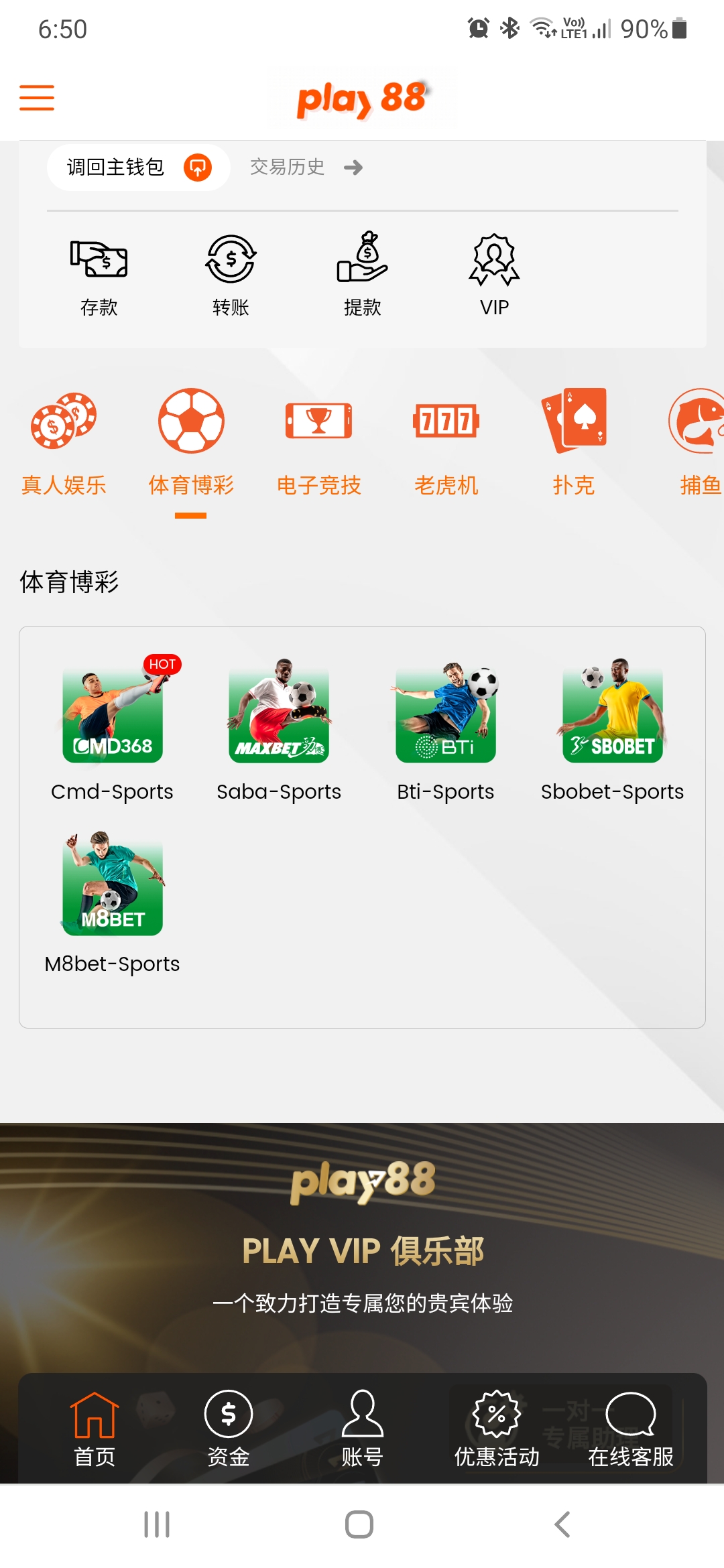Select the 转账 transfer option
The image size is (724, 1568).
pyautogui.click(x=231, y=275)
